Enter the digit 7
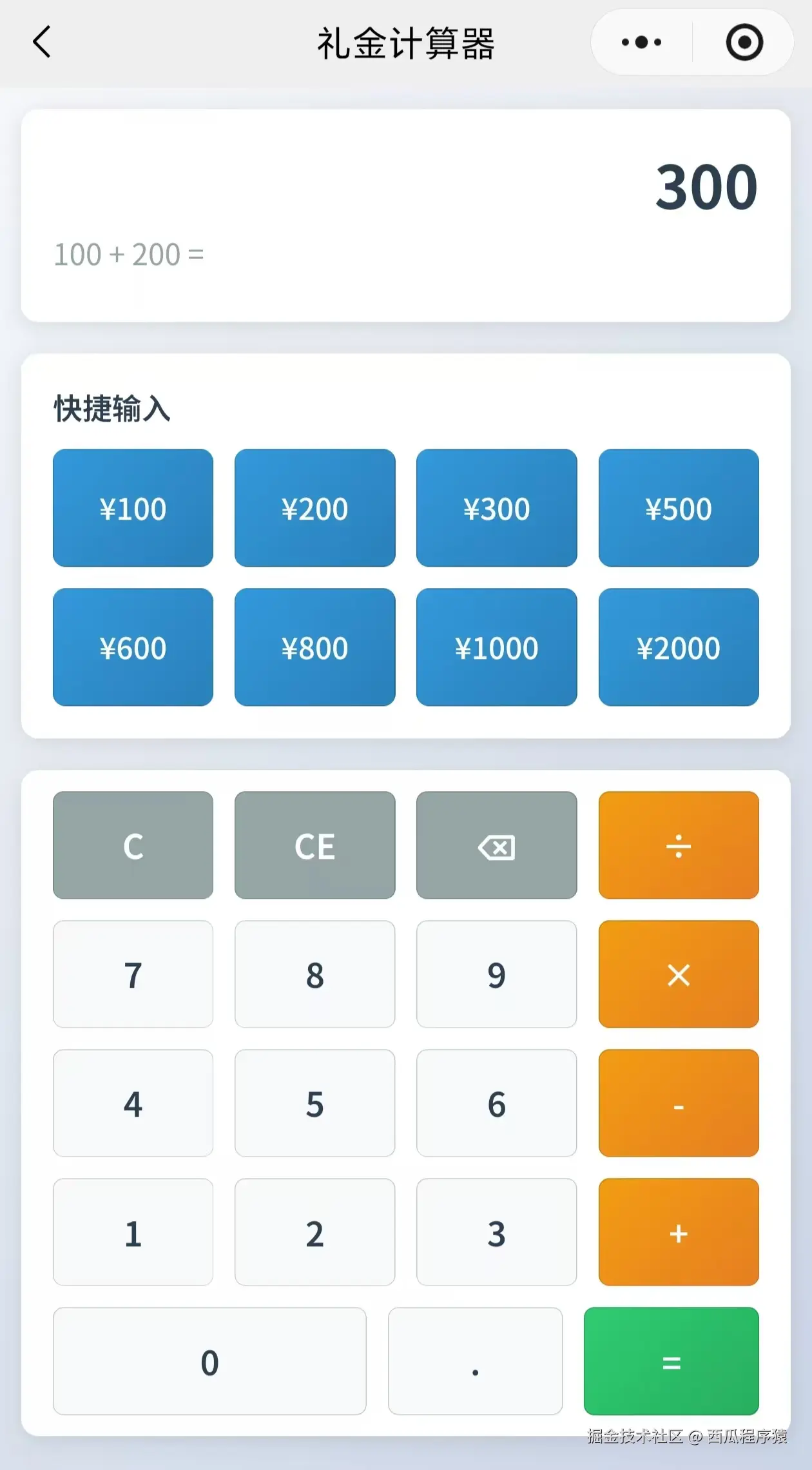The width and height of the screenshot is (812, 1470). 133,974
